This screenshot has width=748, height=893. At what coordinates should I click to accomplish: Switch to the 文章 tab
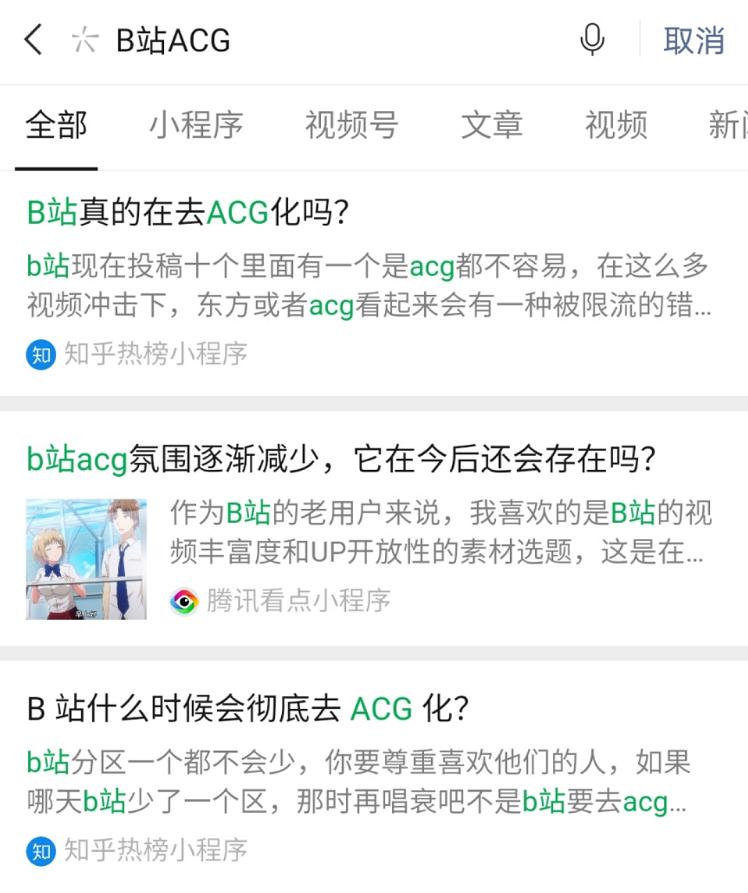click(x=491, y=126)
